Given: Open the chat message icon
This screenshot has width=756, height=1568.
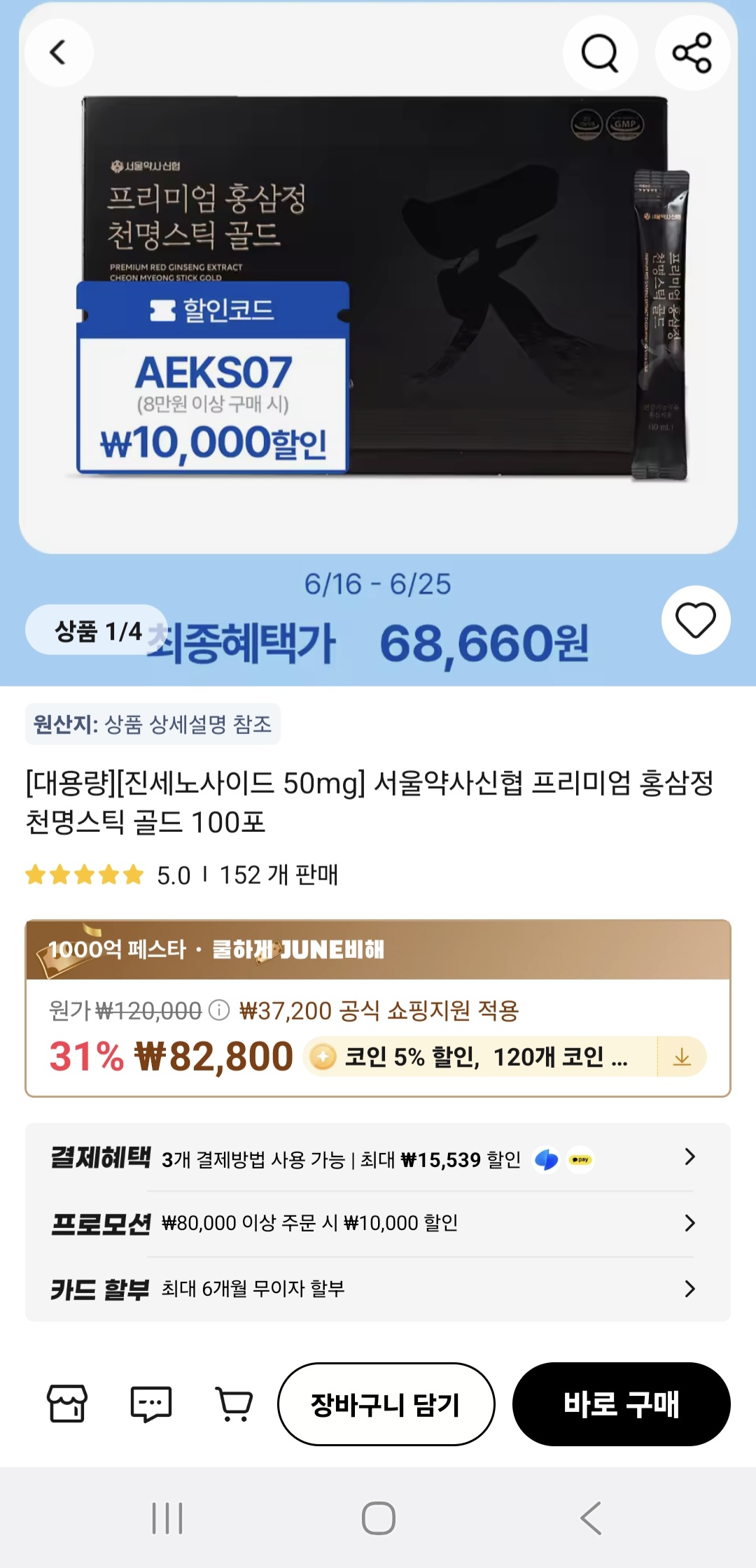Looking at the screenshot, I should (x=151, y=1404).
